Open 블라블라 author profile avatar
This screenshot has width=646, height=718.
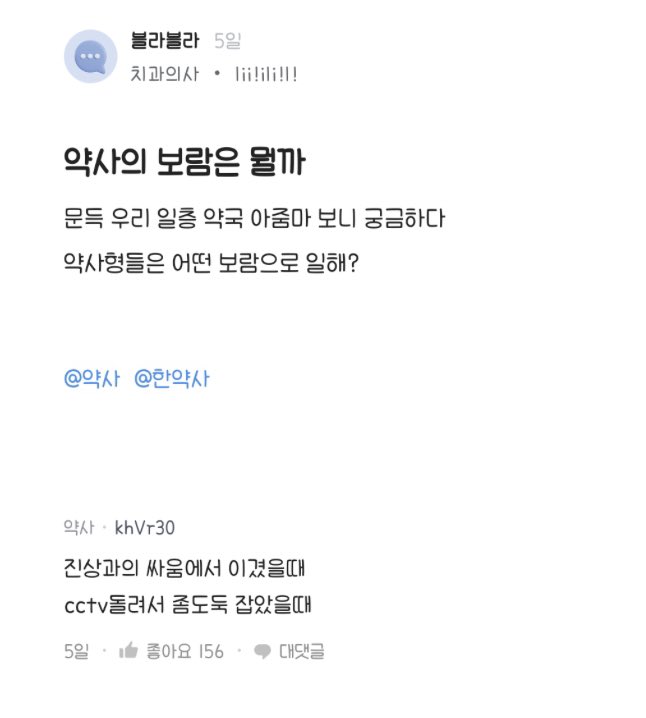(91, 56)
